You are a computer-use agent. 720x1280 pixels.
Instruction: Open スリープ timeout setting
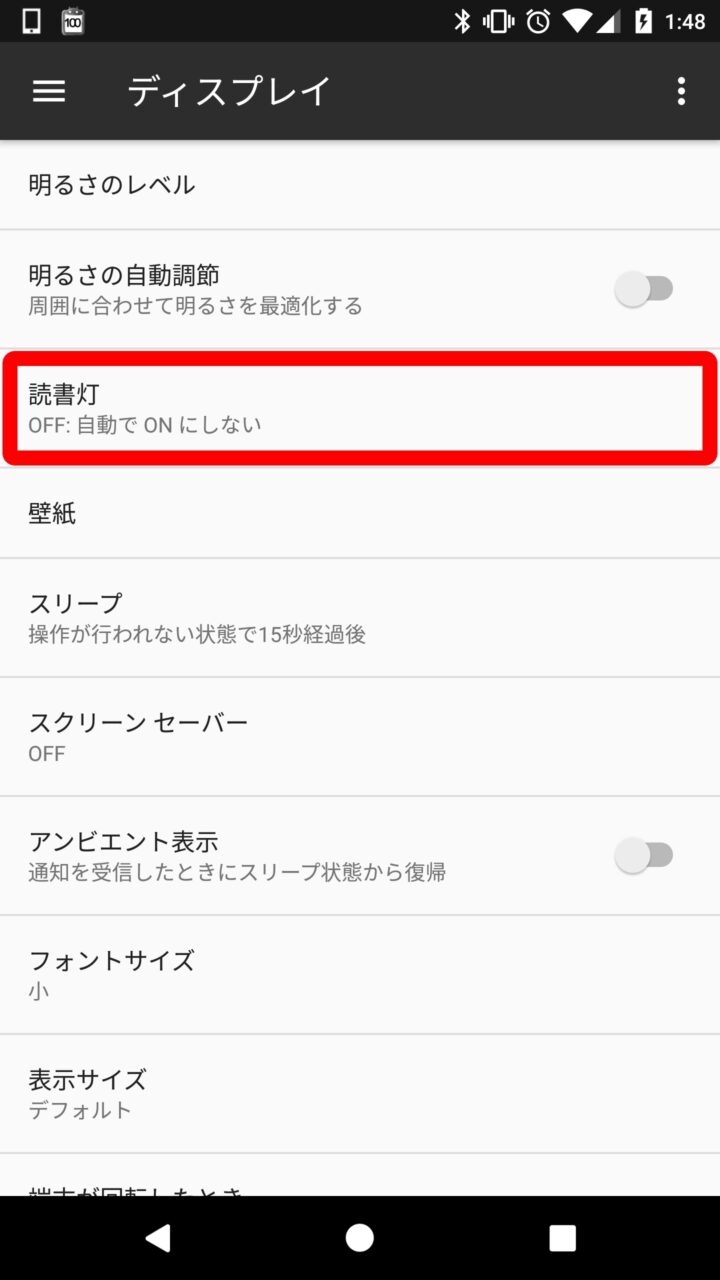[360, 617]
